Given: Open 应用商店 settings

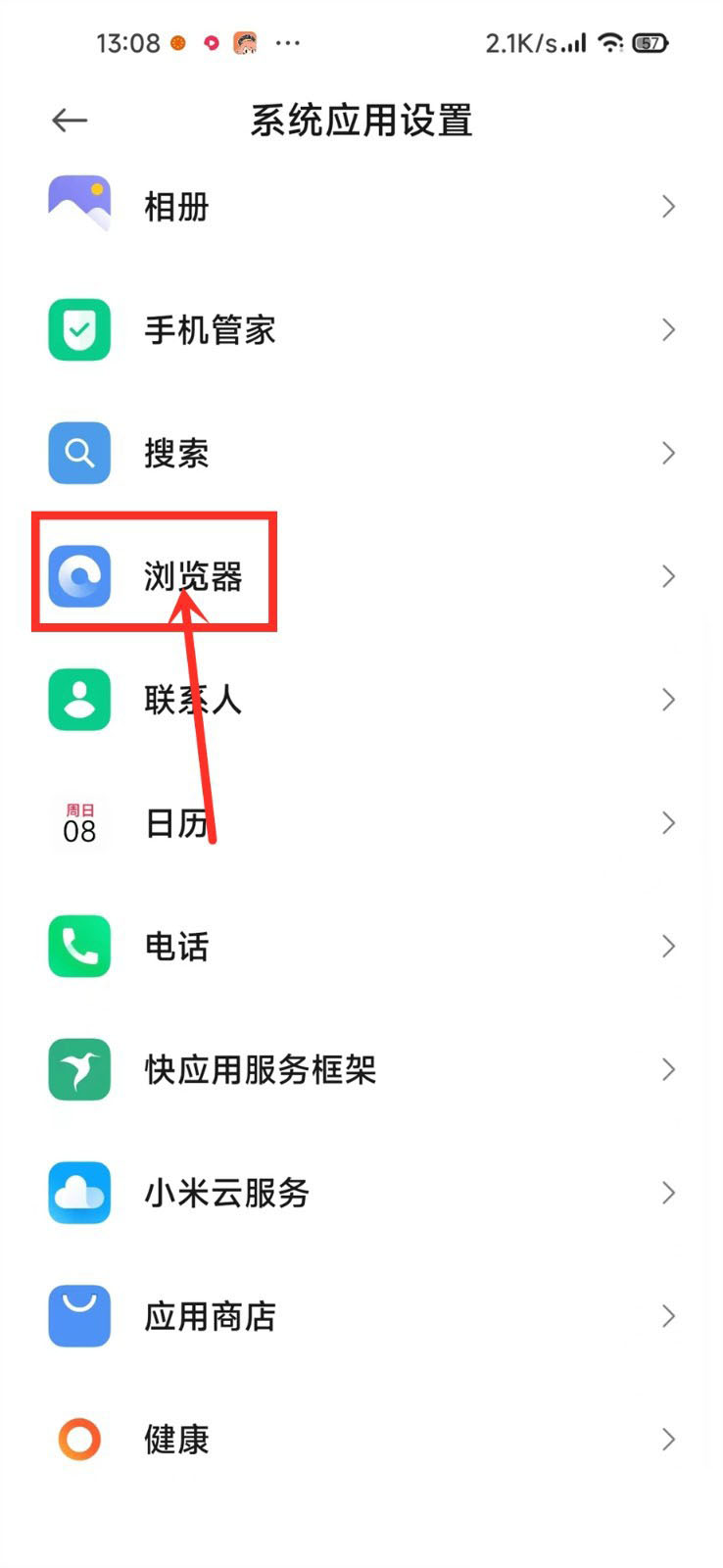Looking at the screenshot, I should click(361, 1316).
